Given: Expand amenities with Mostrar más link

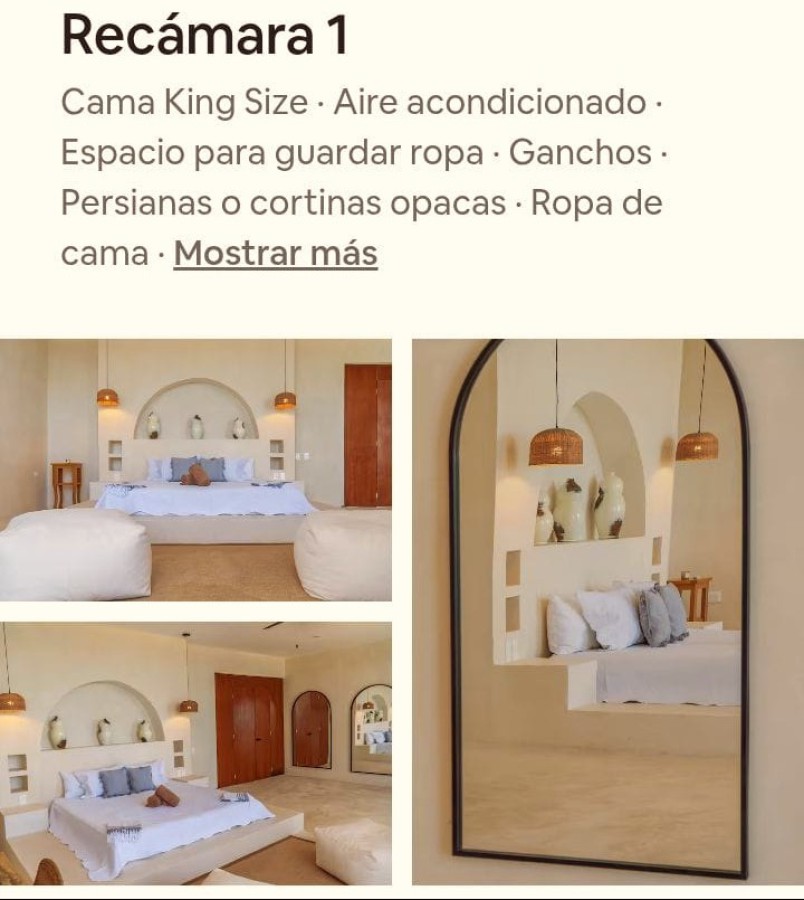Looking at the screenshot, I should pyautogui.click(x=275, y=254).
